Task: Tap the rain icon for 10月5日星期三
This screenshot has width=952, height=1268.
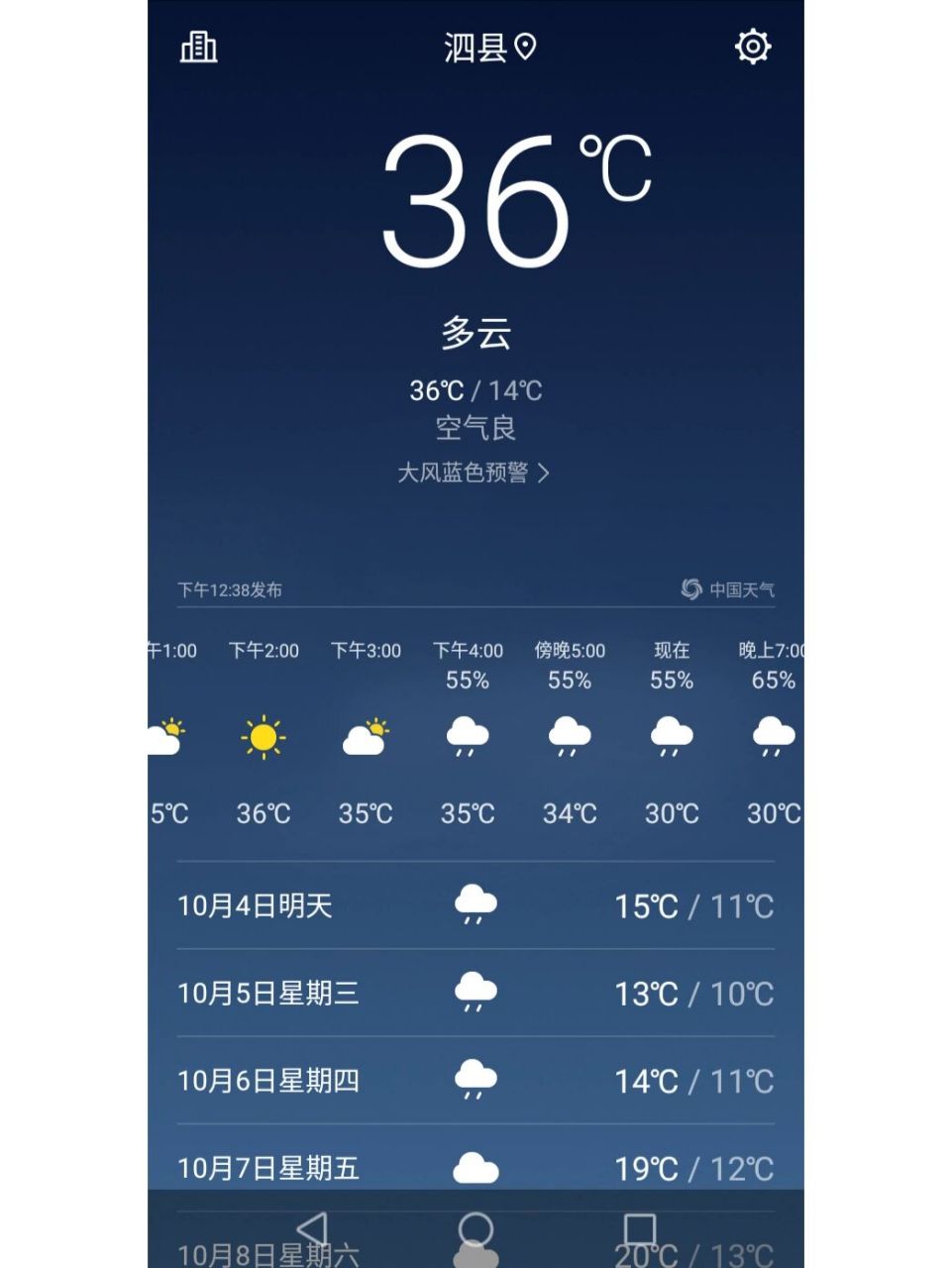Action: [x=473, y=991]
